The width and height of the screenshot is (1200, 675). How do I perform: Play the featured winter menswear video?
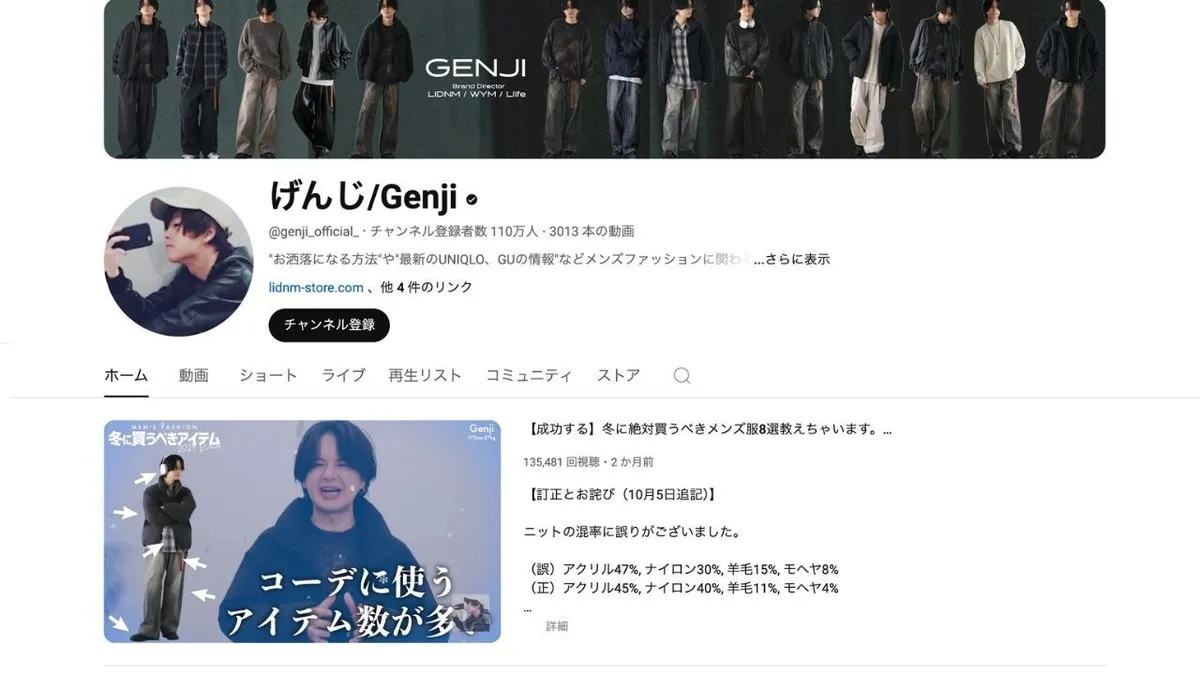[302, 531]
